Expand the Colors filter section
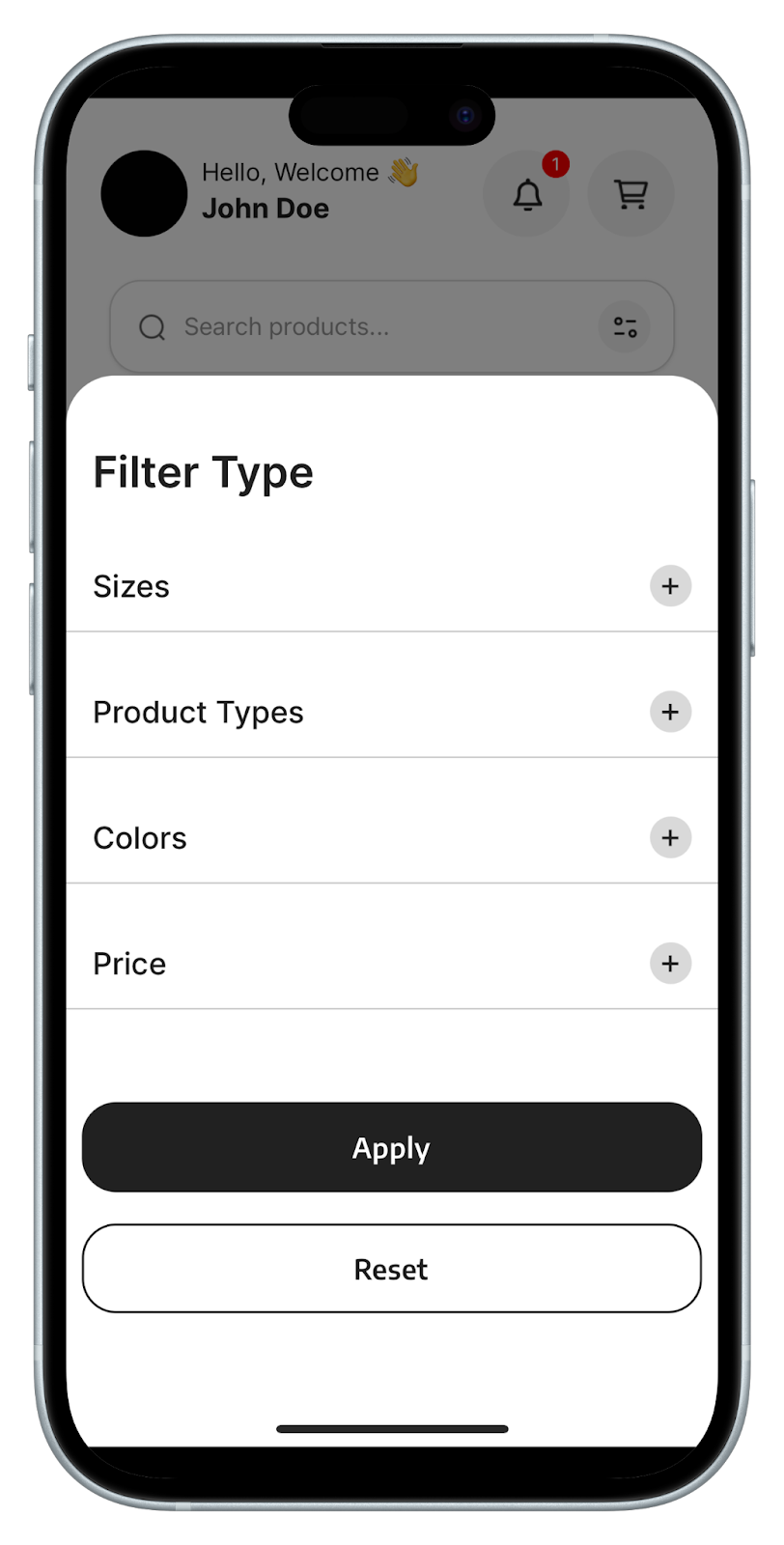Viewport: 784px width, 1545px height. tap(670, 837)
